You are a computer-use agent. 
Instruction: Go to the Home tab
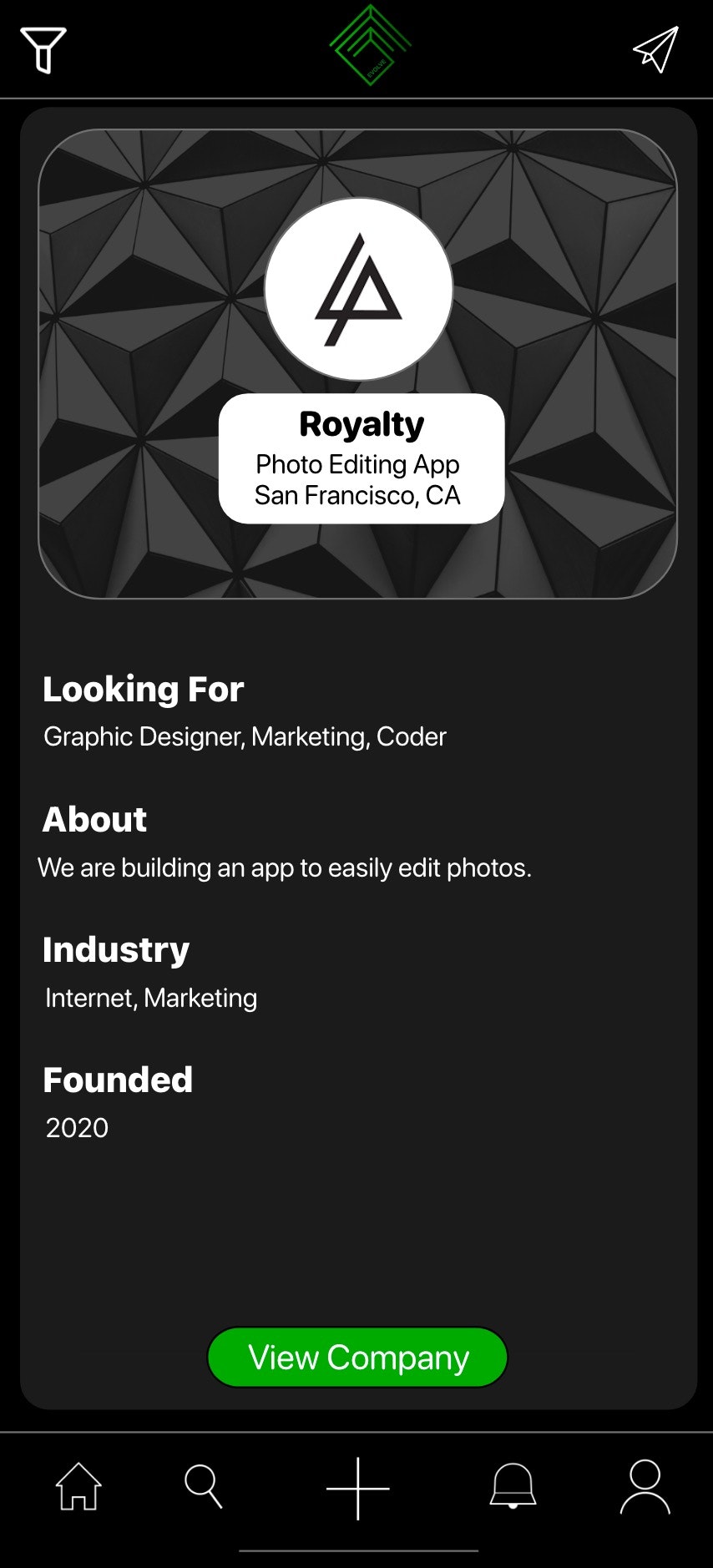pos(78,1486)
